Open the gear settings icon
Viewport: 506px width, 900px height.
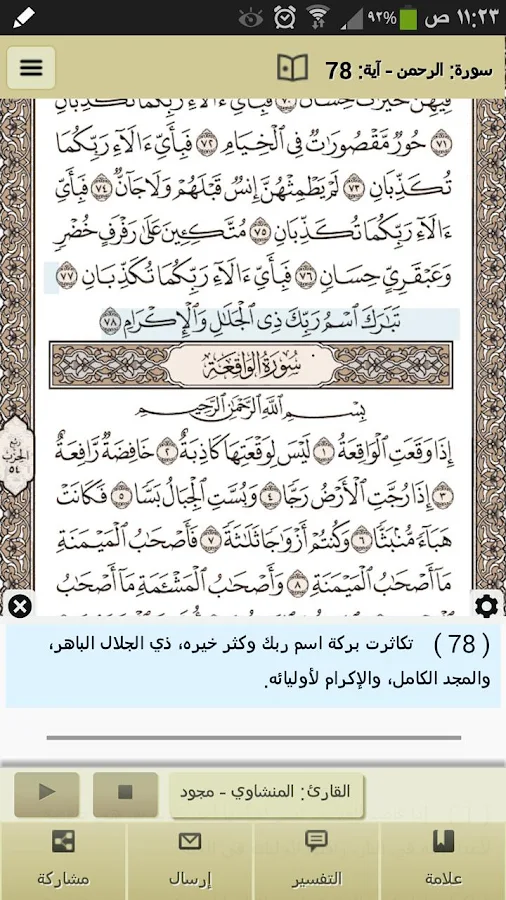[x=486, y=606]
